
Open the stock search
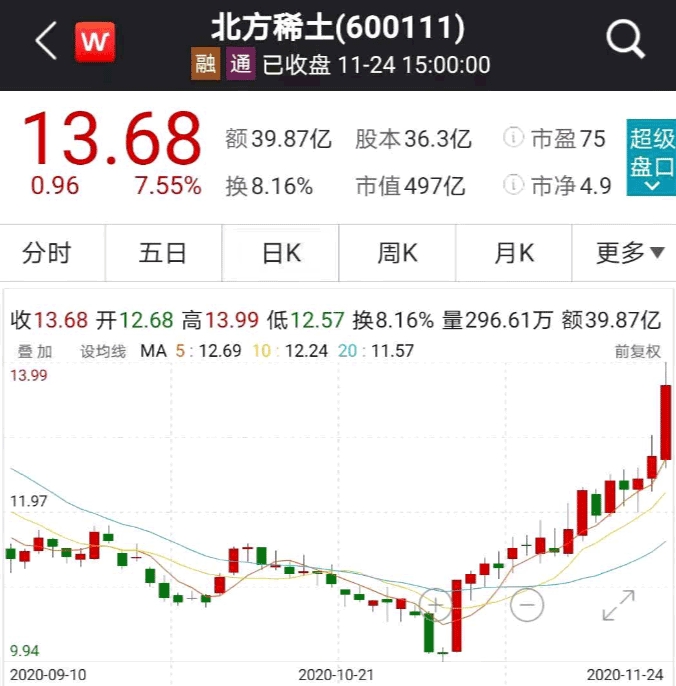point(627,41)
